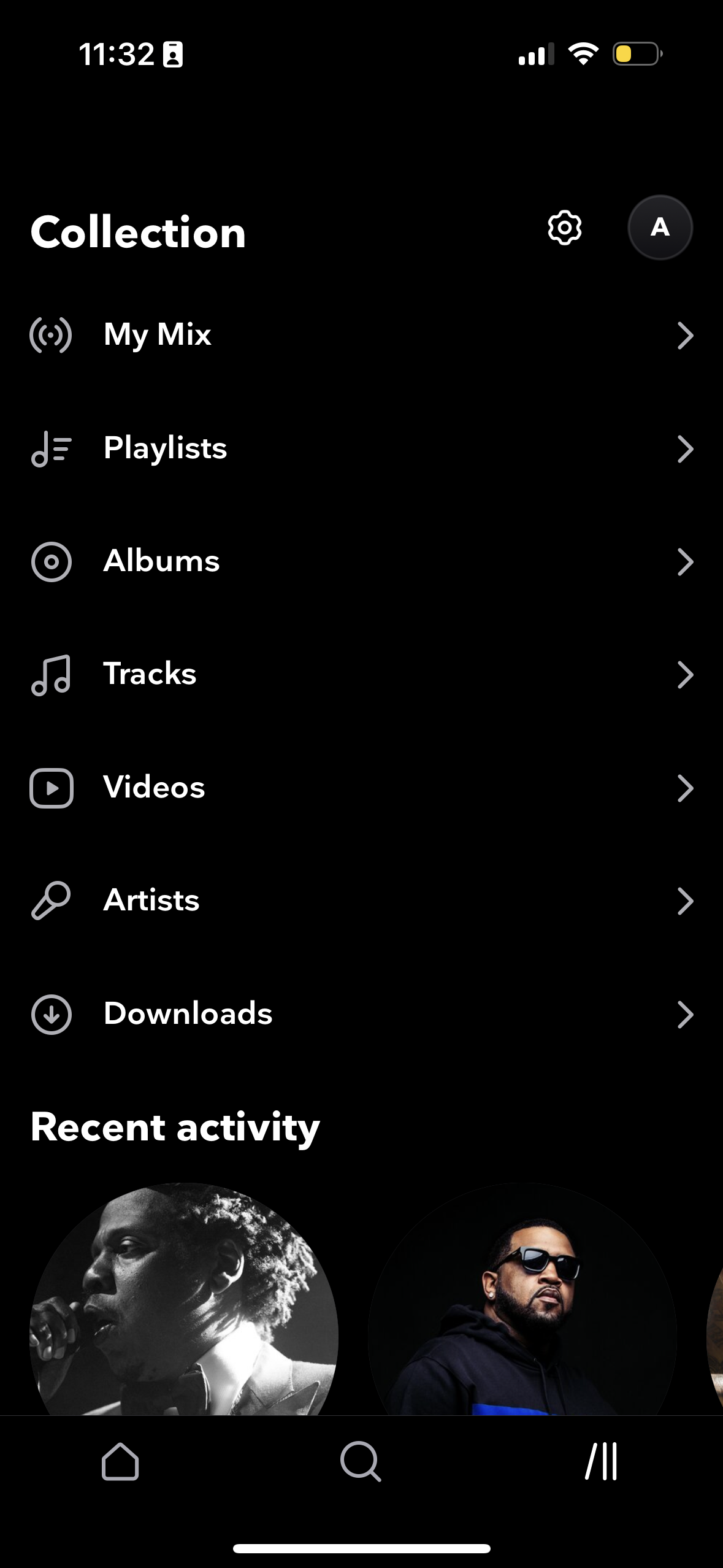Image resolution: width=723 pixels, height=1568 pixels.
Task: Open the now playing queue tab
Action: coord(602,1462)
